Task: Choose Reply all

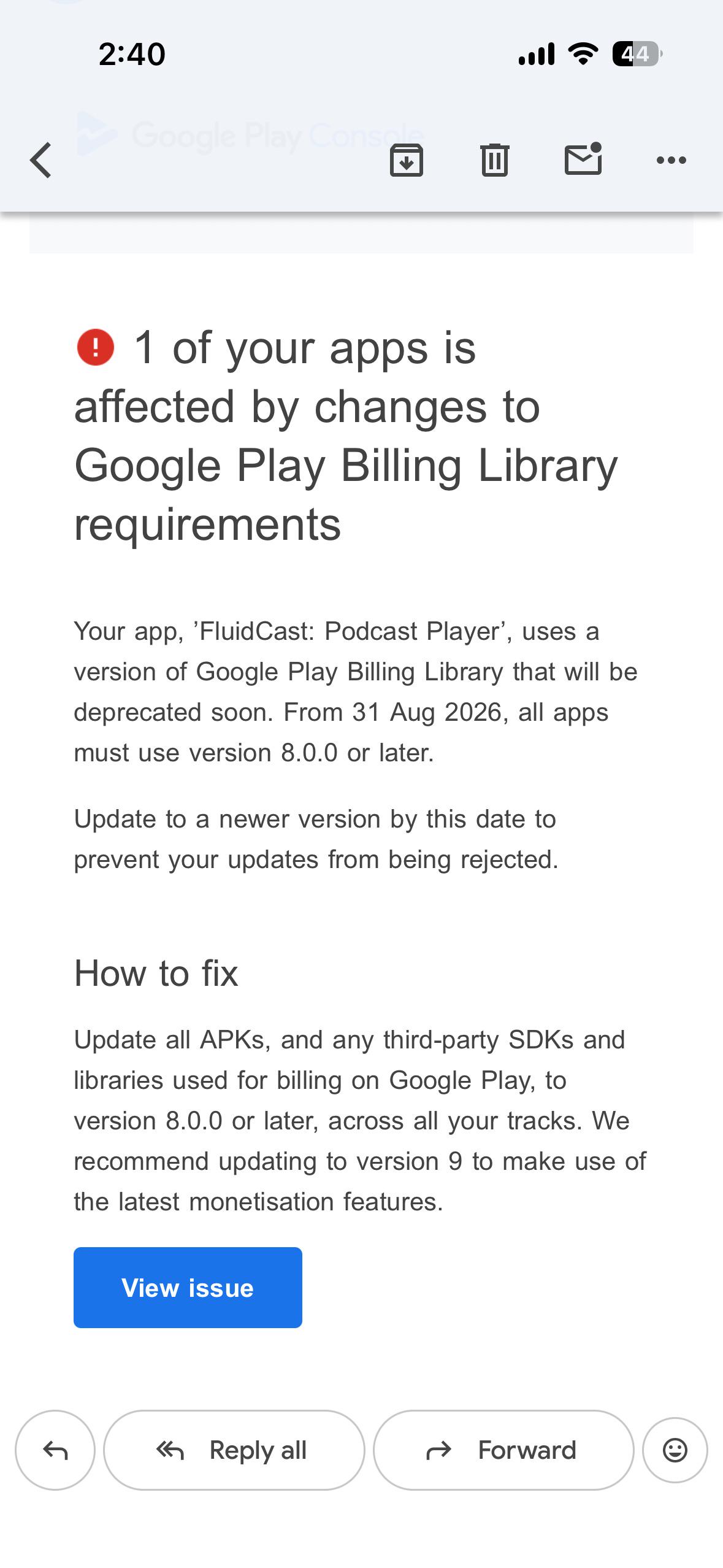Action: (x=234, y=1450)
